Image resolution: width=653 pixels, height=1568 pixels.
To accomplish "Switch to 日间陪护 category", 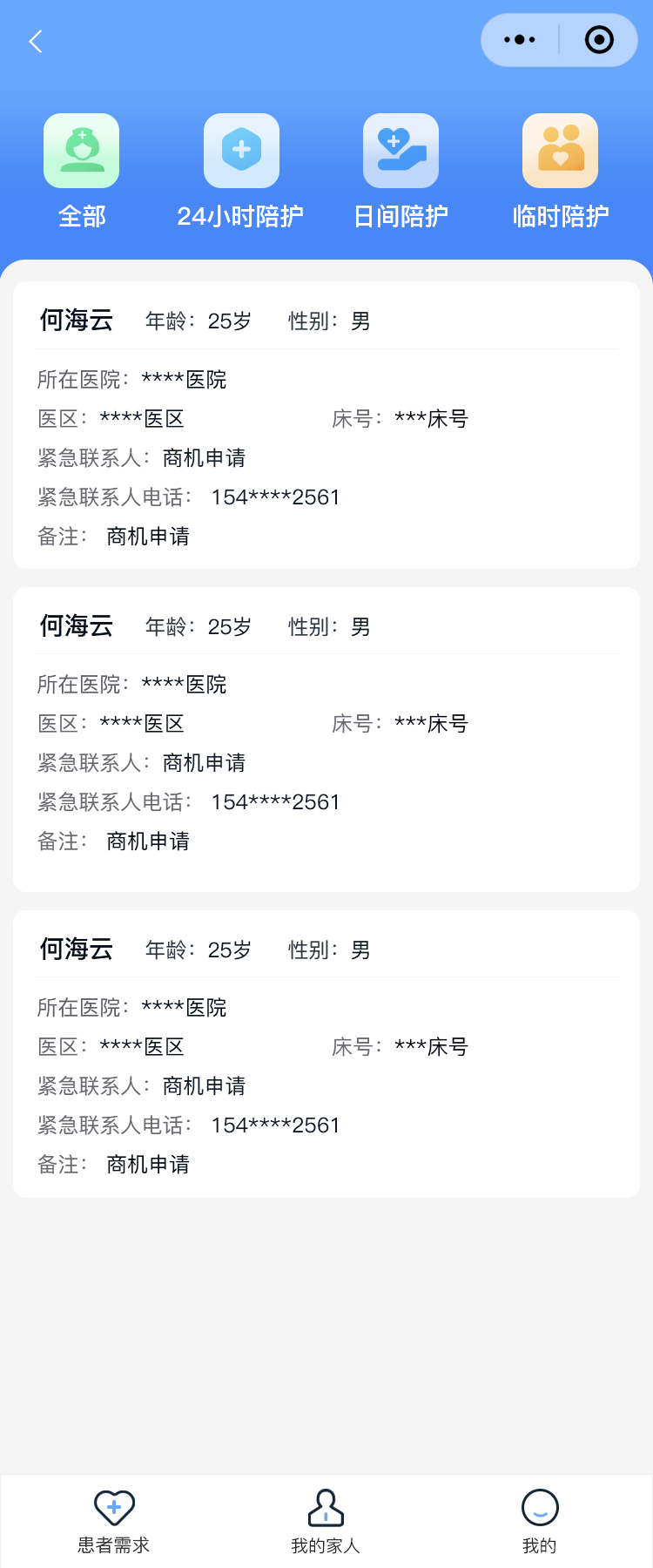I will pos(401,171).
